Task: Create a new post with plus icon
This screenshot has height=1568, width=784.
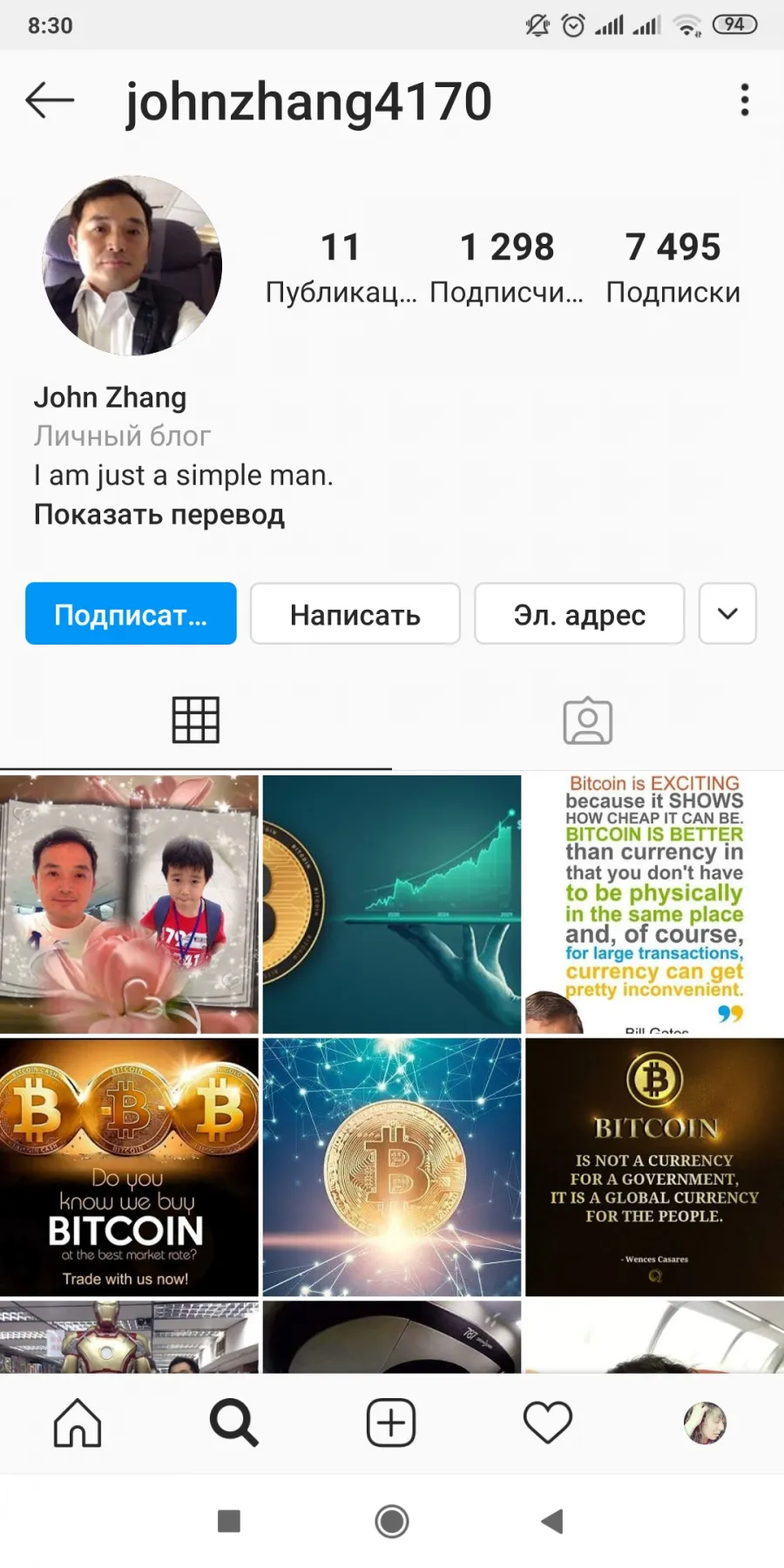Action: click(x=391, y=1423)
